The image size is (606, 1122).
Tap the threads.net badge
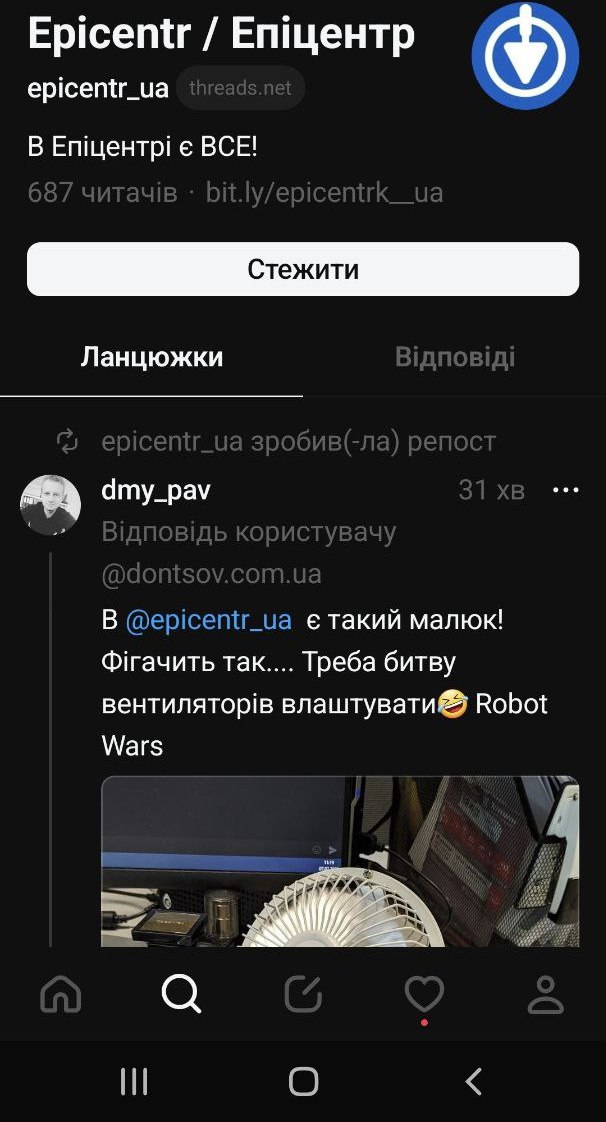(x=240, y=89)
